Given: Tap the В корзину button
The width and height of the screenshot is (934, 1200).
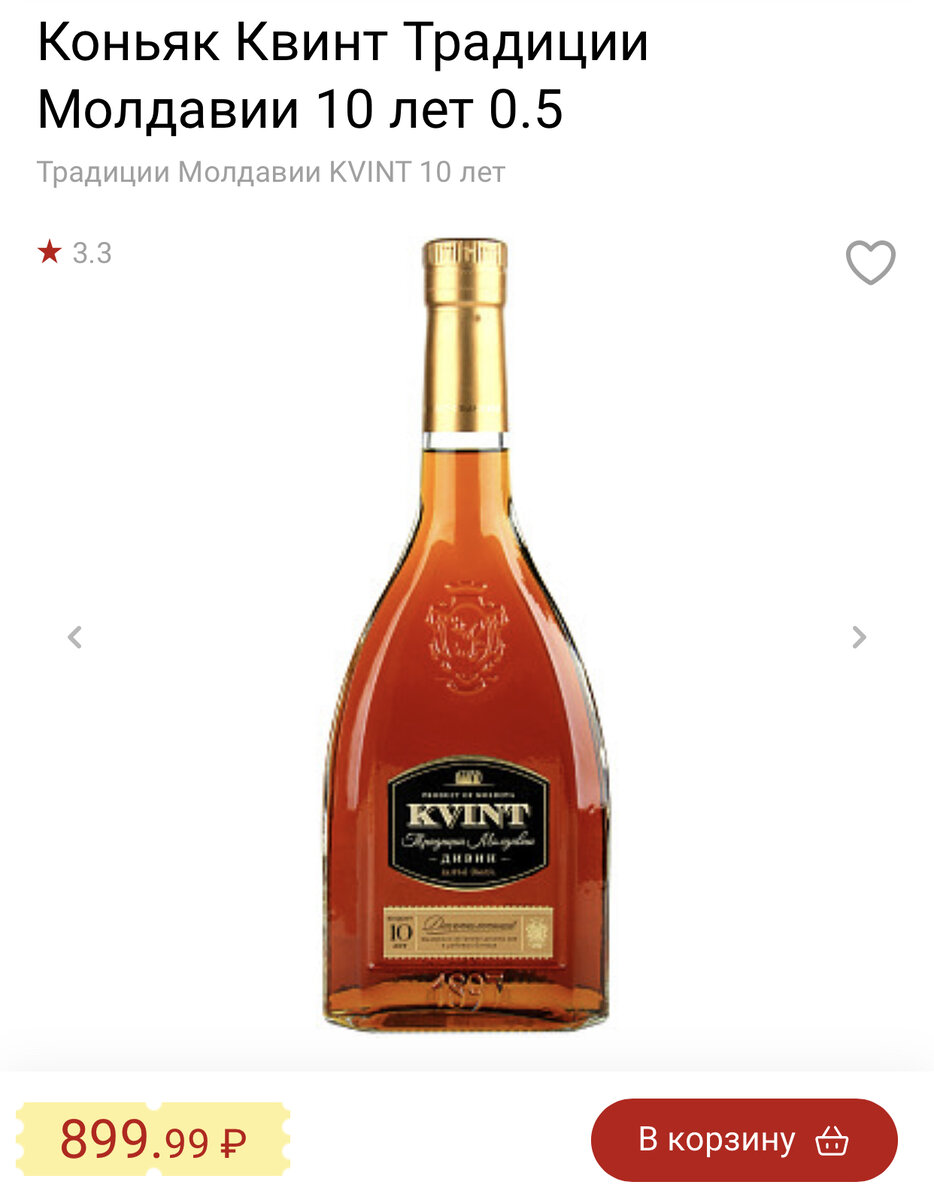Looking at the screenshot, I should (x=744, y=1140).
